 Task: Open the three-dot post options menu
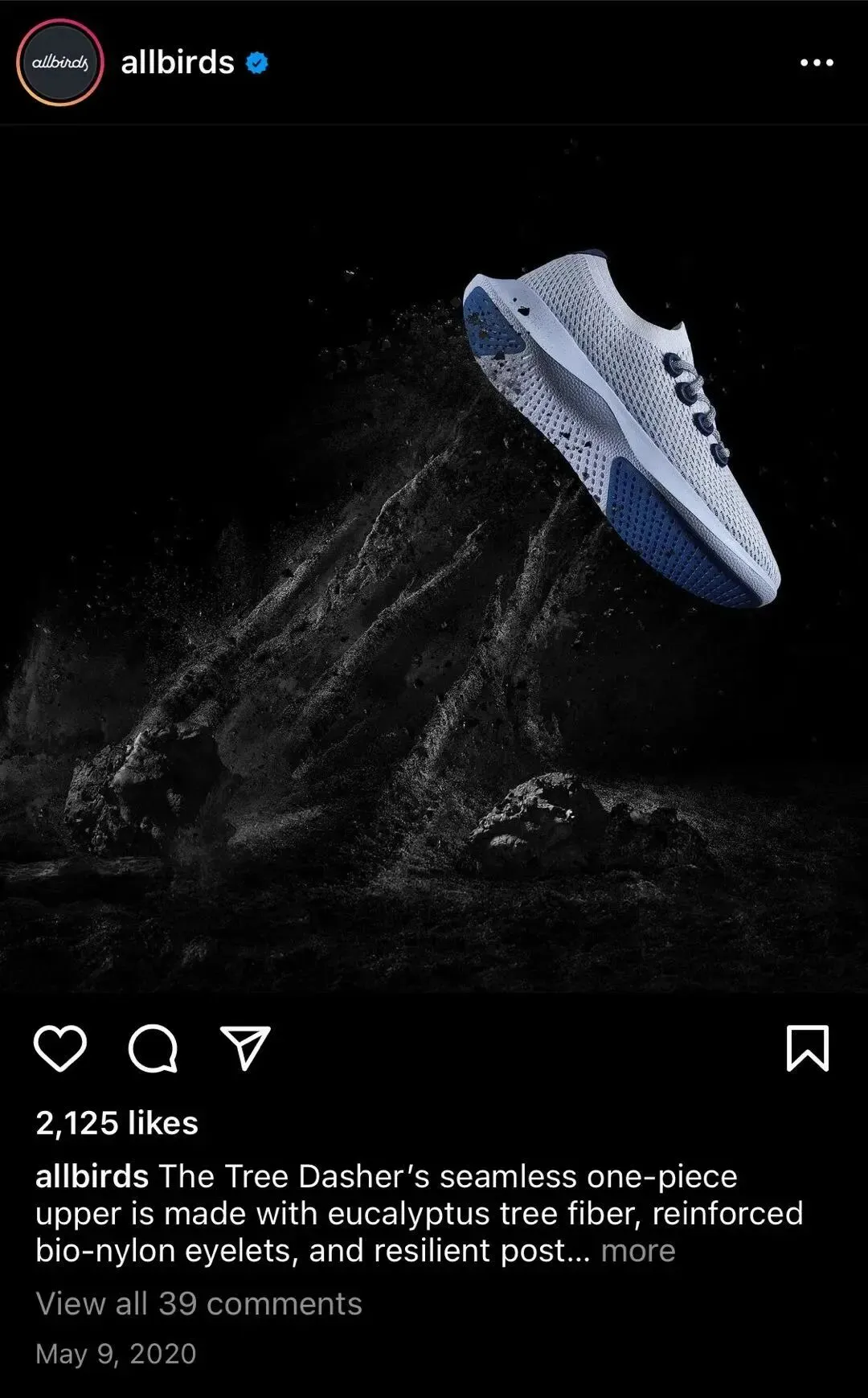(x=817, y=63)
